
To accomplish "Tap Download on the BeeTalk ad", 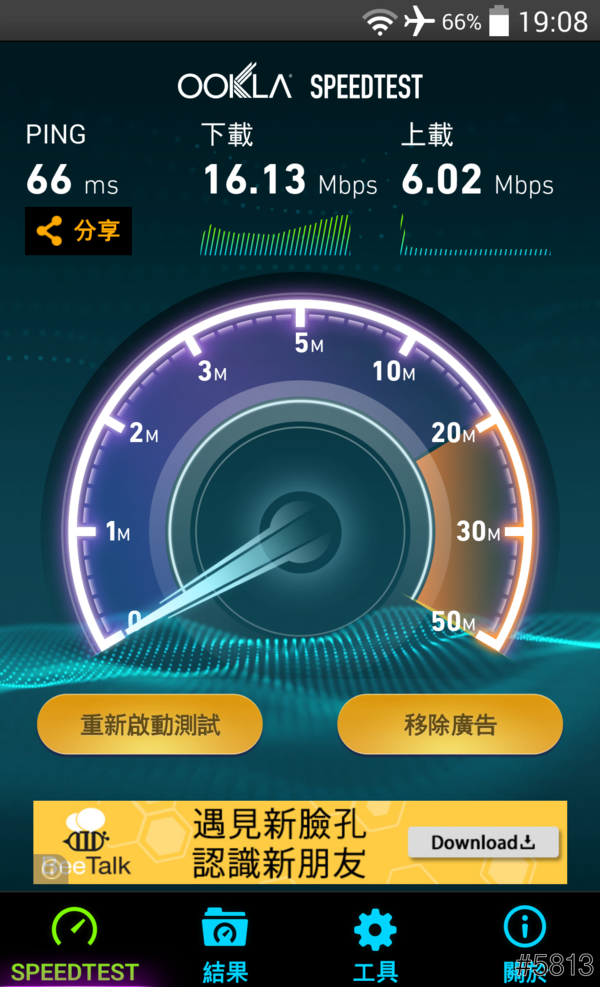I will click(x=483, y=843).
